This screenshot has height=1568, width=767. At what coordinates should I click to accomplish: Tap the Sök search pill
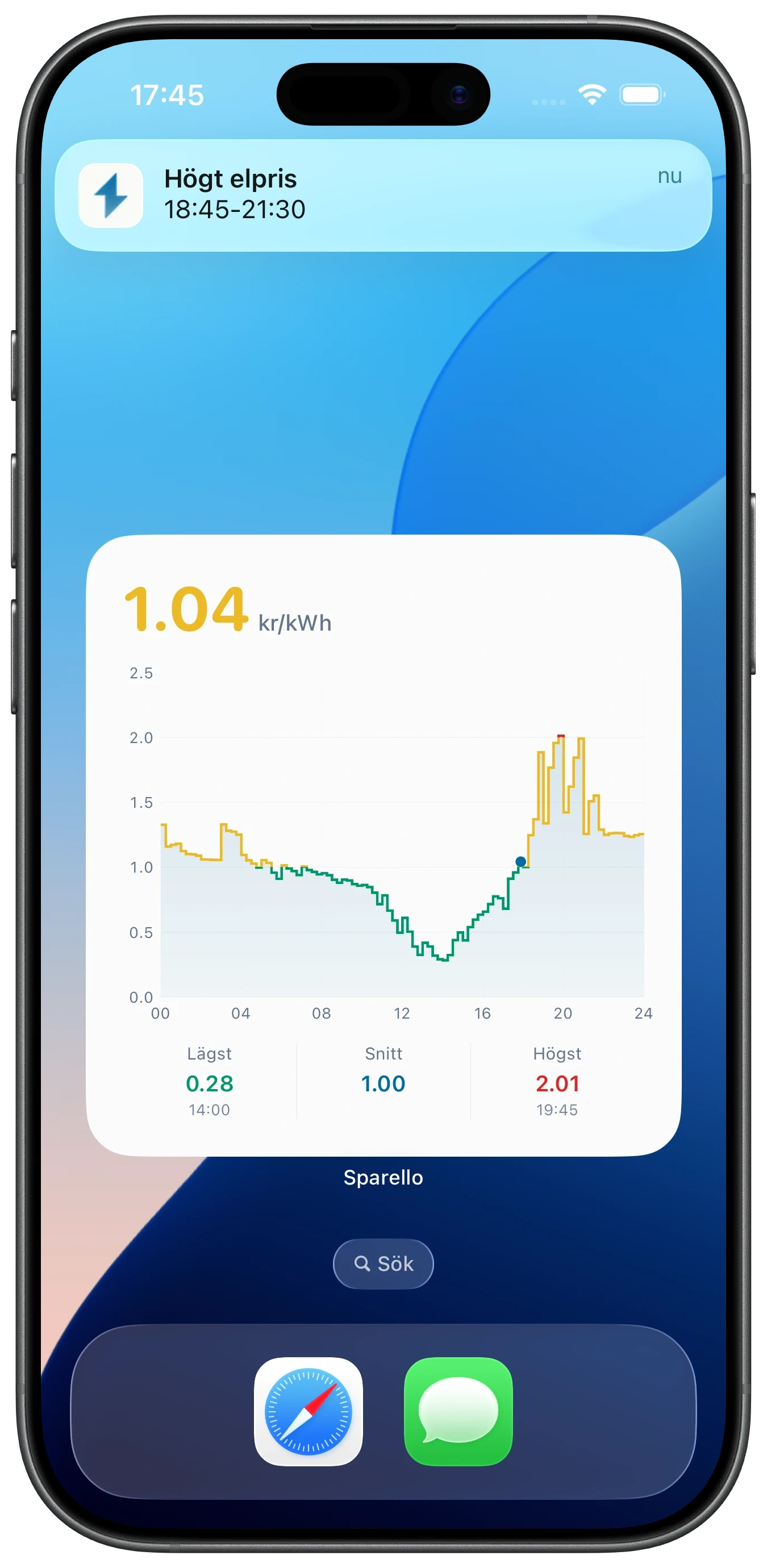(383, 1263)
